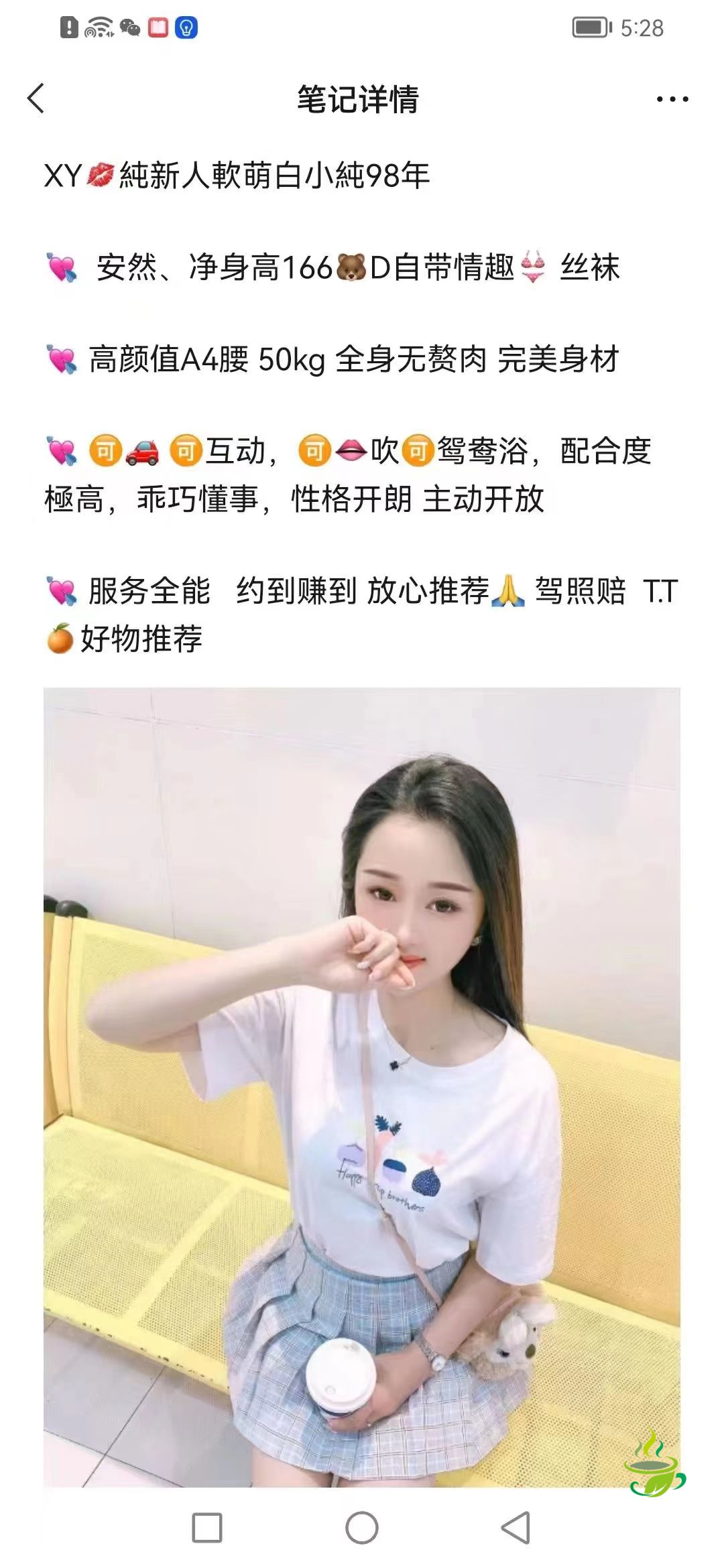Open the recent apps view
The width and height of the screenshot is (724, 1568).
click(207, 1528)
